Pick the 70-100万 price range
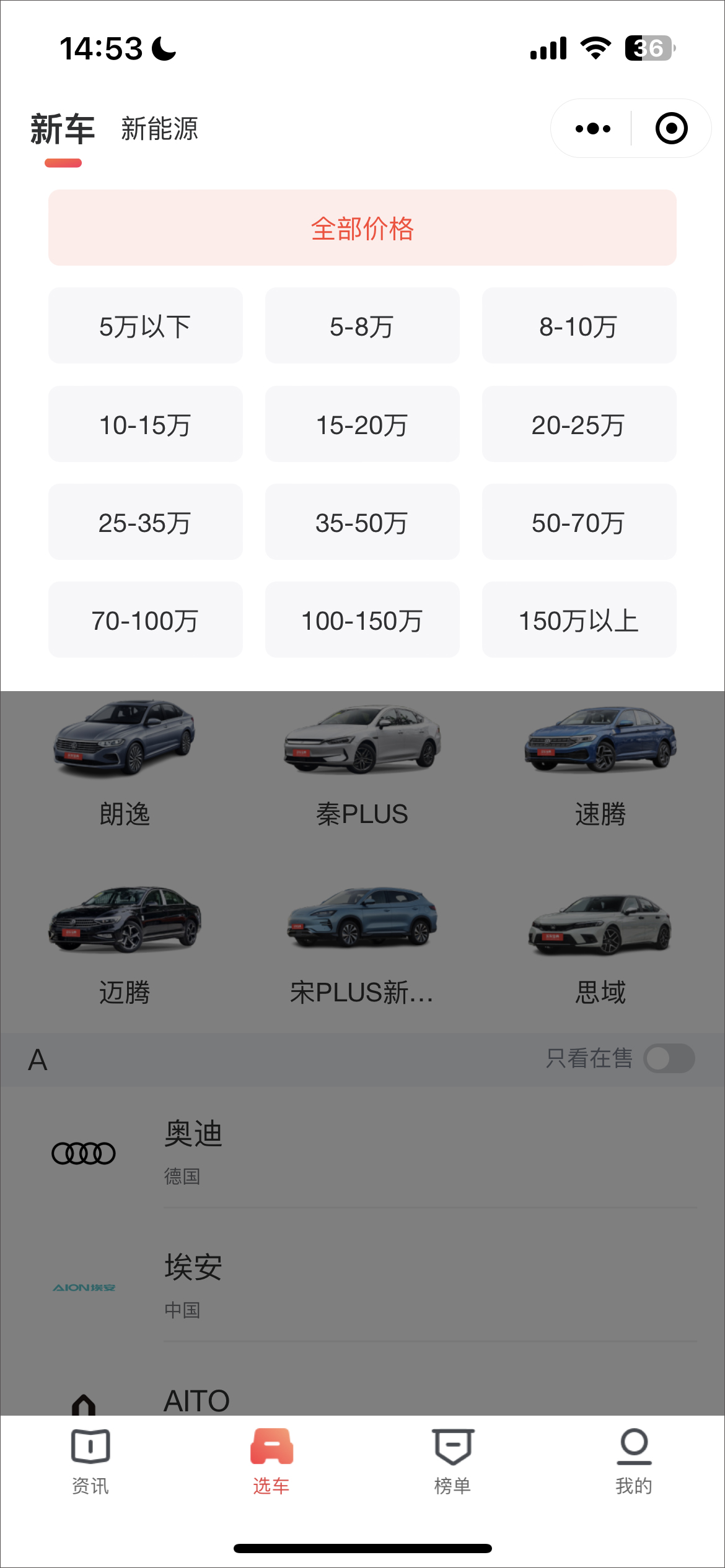 146,620
